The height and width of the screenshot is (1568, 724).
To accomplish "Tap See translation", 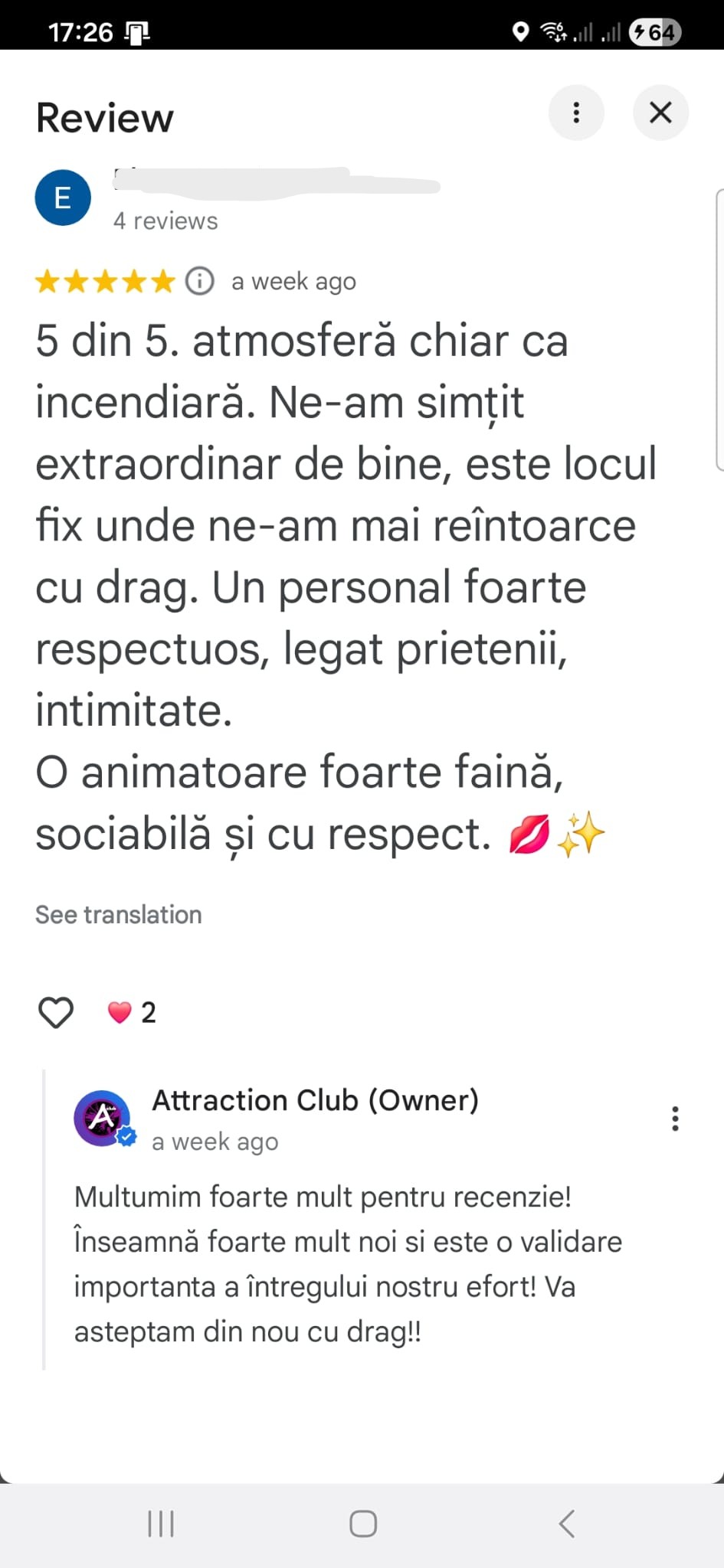I will tap(119, 914).
